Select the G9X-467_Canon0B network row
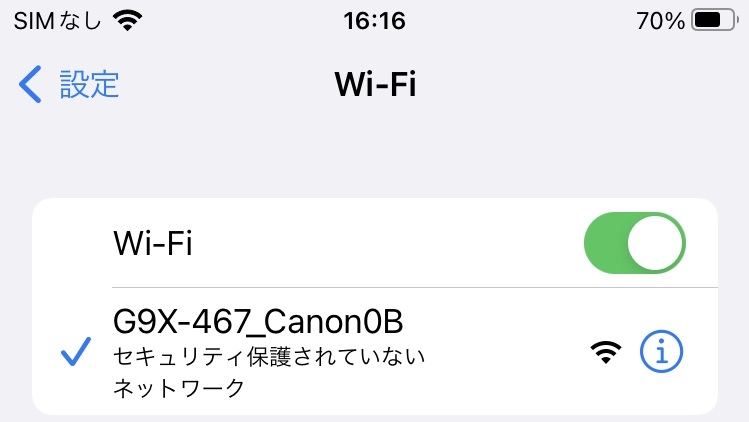This screenshot has height=422, width=749. click(x=300, y=350)
